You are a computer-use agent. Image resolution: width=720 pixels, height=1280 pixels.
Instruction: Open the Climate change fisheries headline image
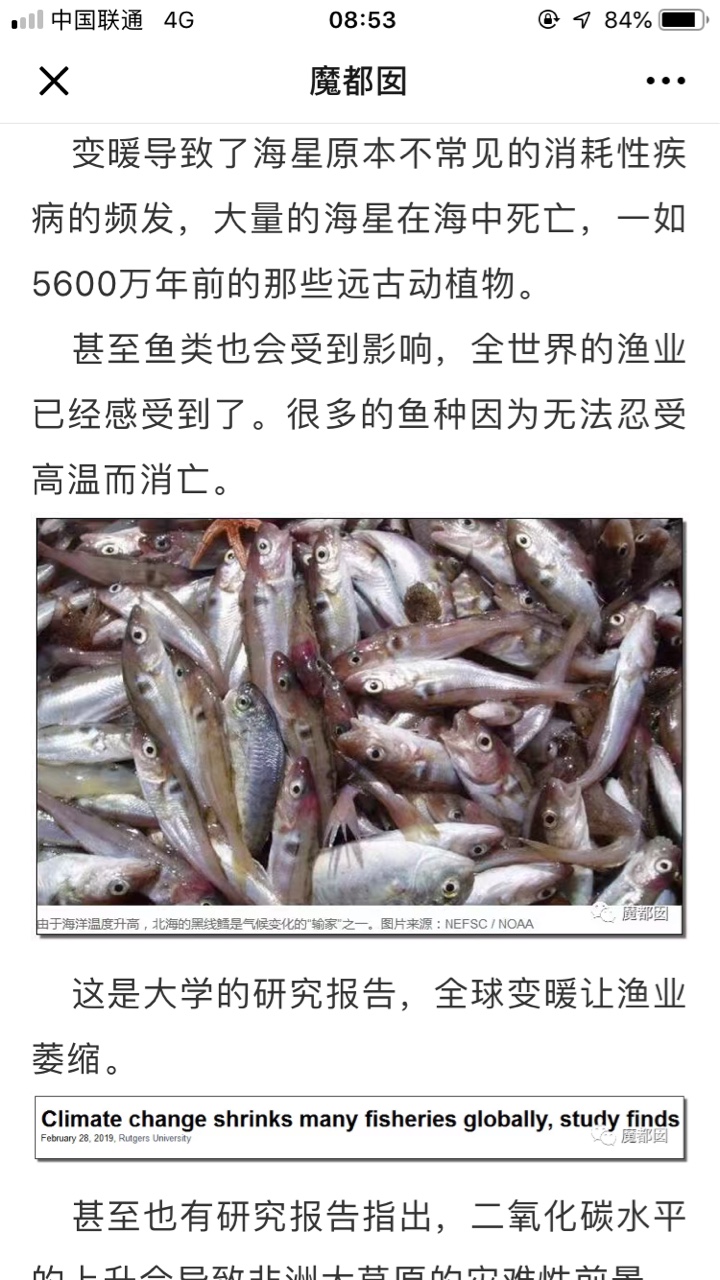point(360,1127)
